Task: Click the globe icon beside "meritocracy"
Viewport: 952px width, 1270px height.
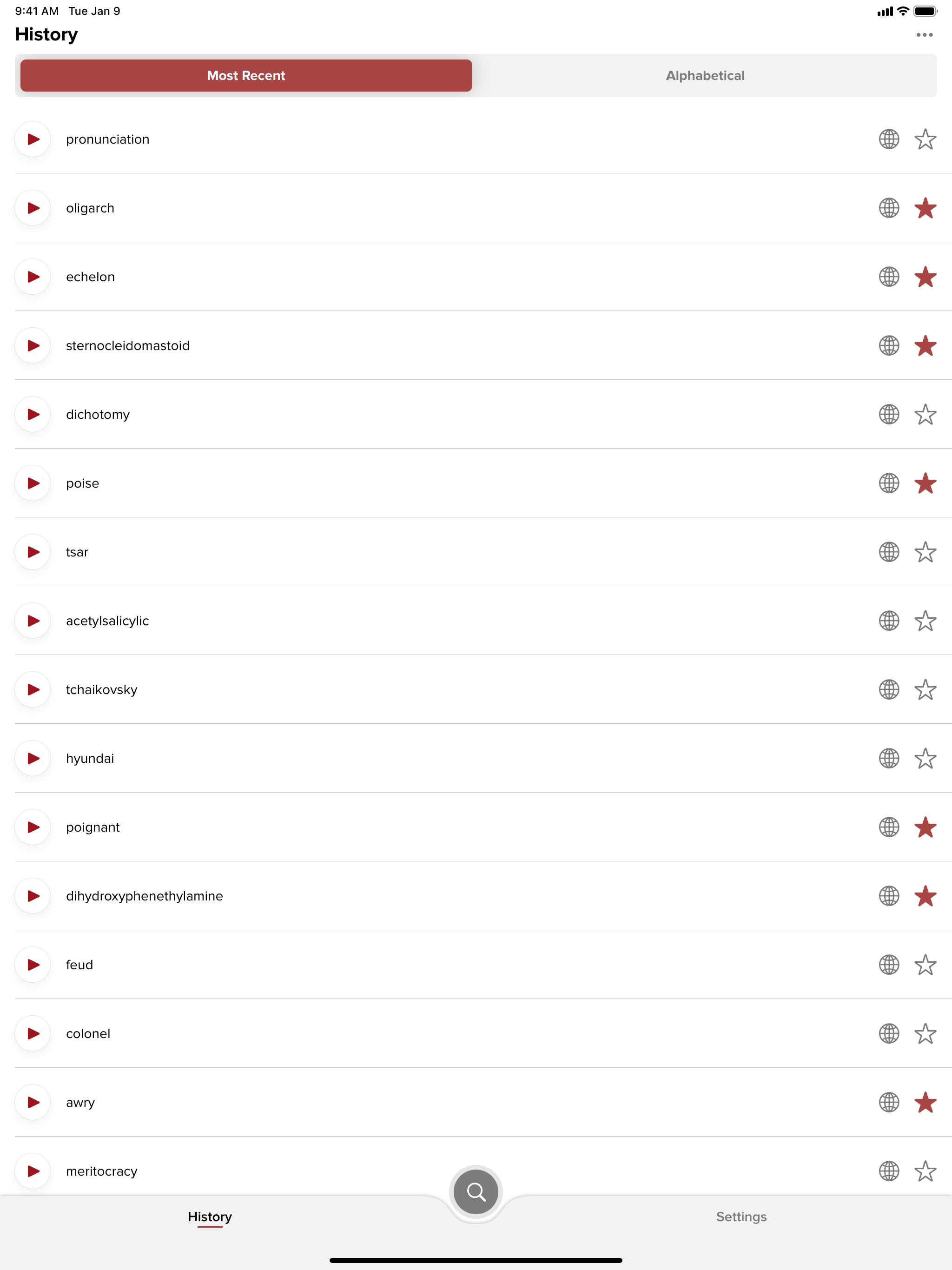Action: coord(888,1171)
